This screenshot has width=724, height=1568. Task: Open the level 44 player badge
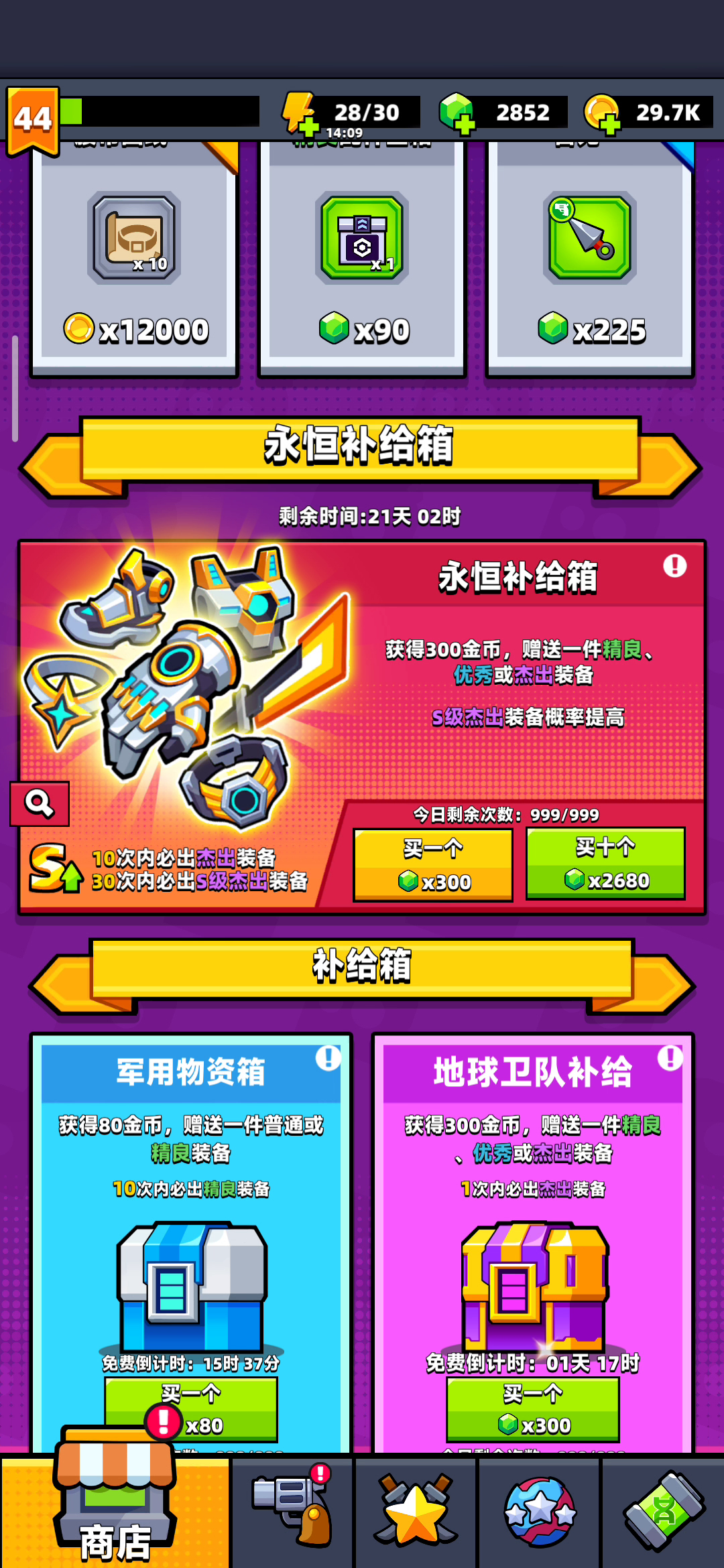click(33, 120)
